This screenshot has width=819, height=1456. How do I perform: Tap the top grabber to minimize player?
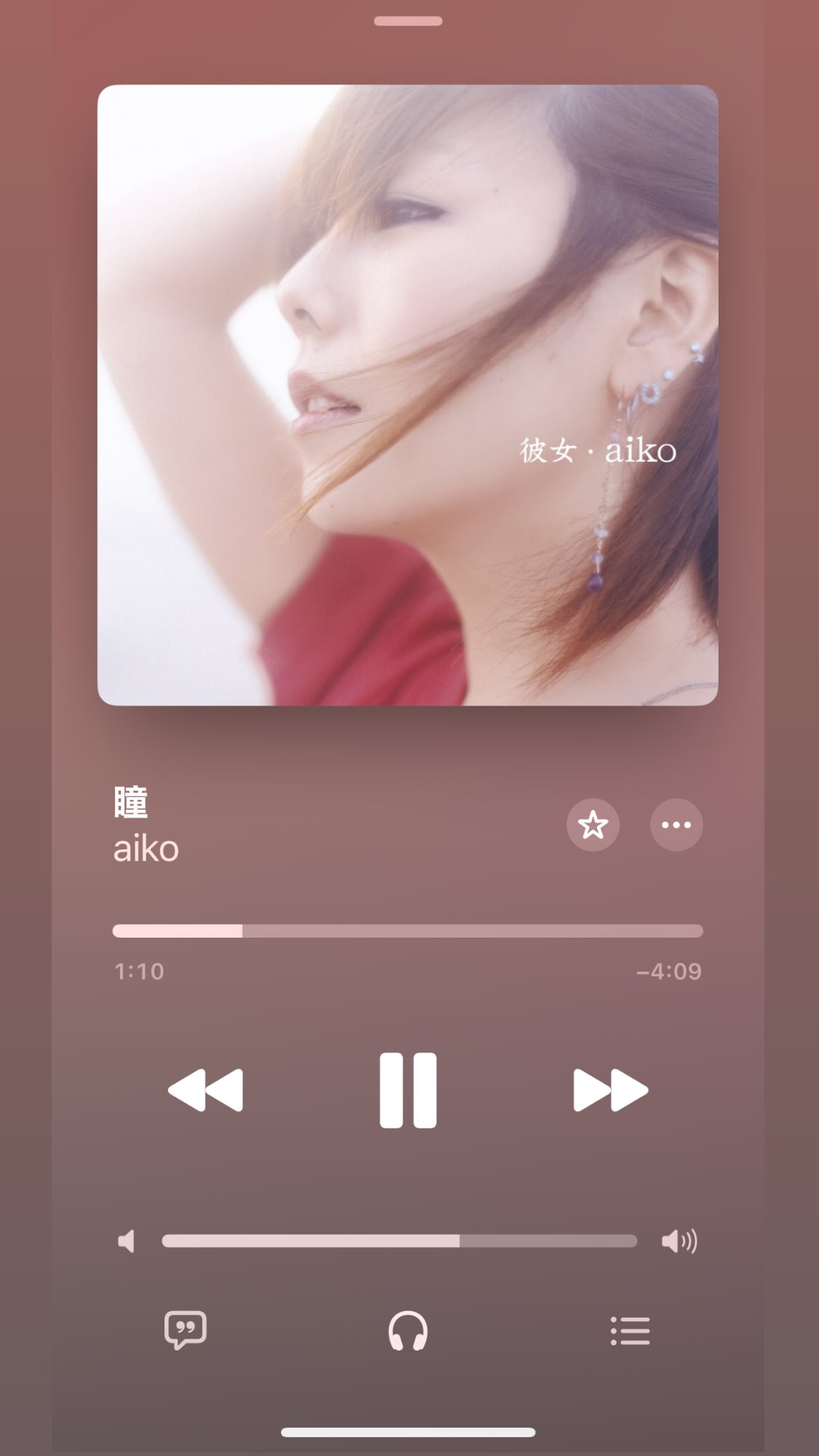pyautogui.click(x=408, y=21)
